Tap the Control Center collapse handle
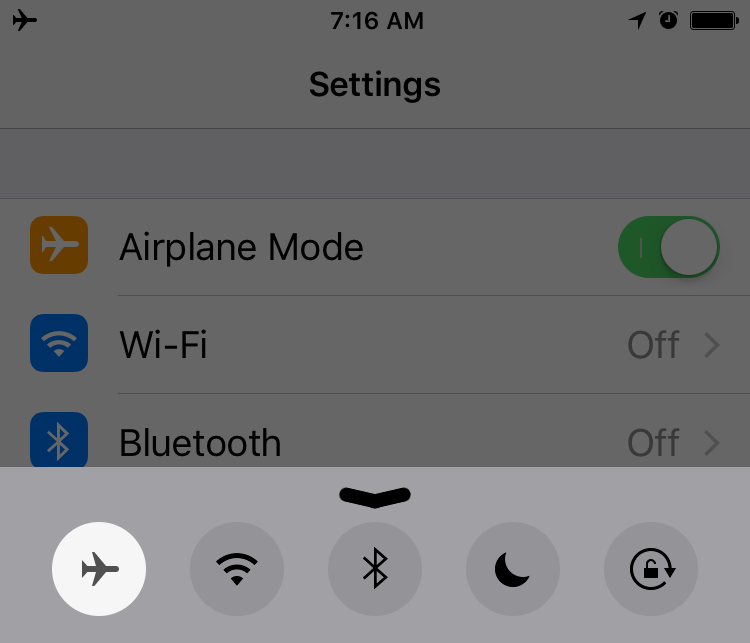Screen dimensions: 750x643 click(375, 495)
